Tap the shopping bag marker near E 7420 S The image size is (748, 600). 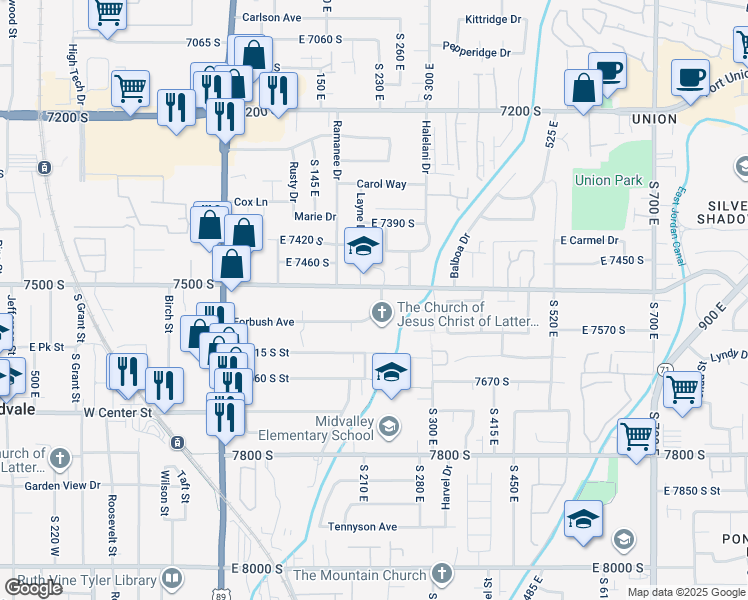point(243,234)
